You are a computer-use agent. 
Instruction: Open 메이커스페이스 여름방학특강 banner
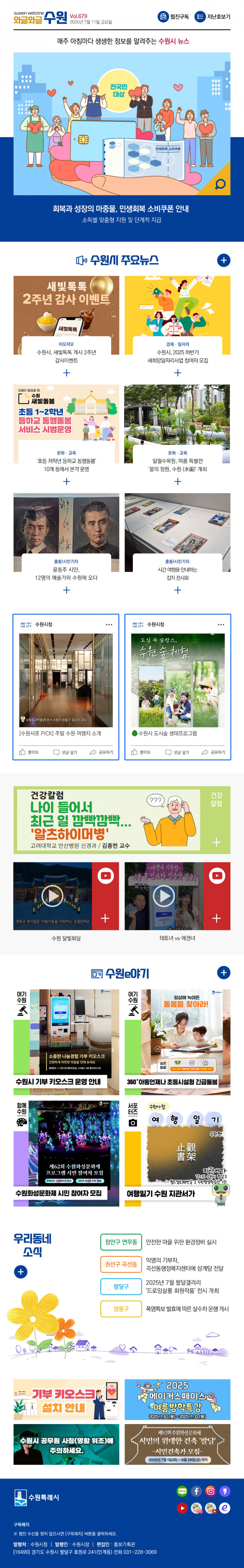(x=177, y=1399)
